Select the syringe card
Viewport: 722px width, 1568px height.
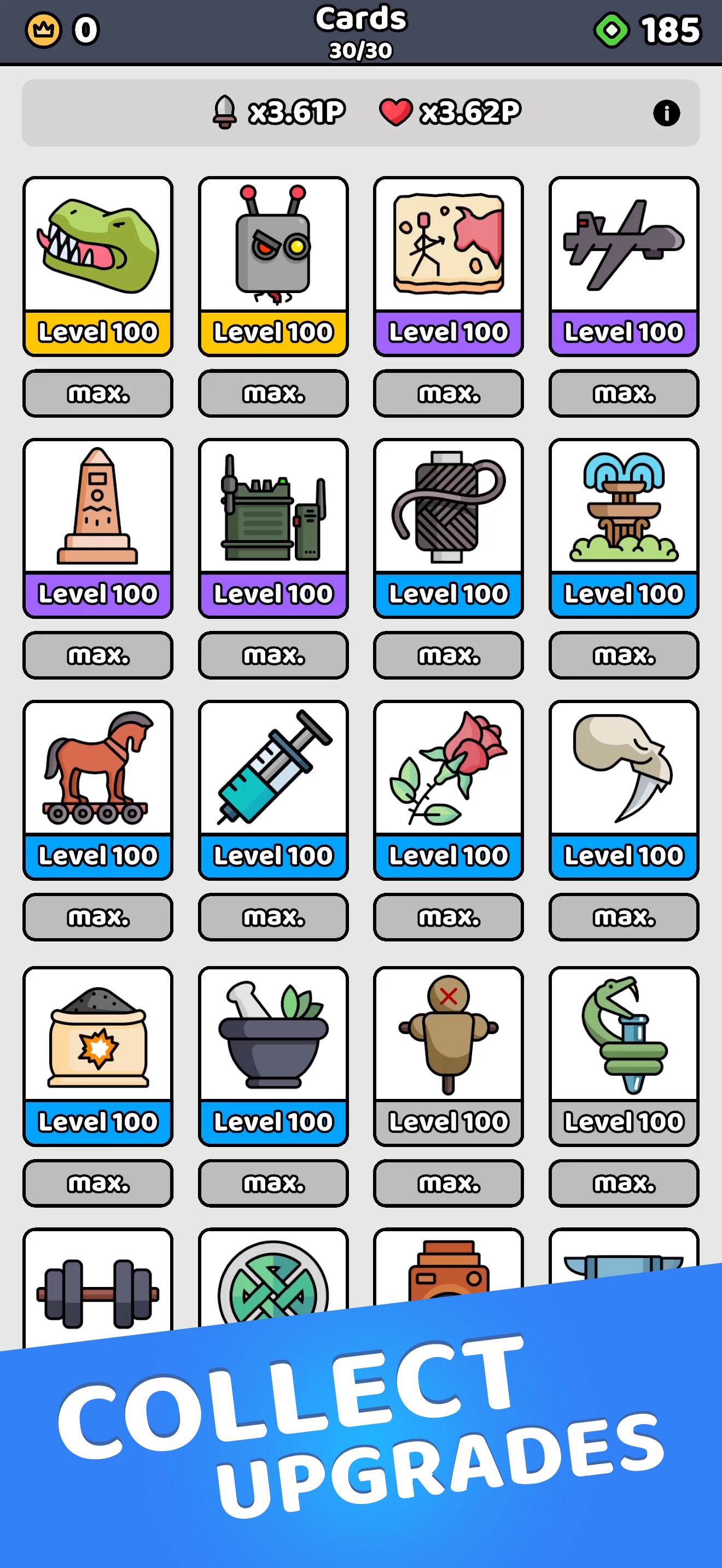point(273,789)
